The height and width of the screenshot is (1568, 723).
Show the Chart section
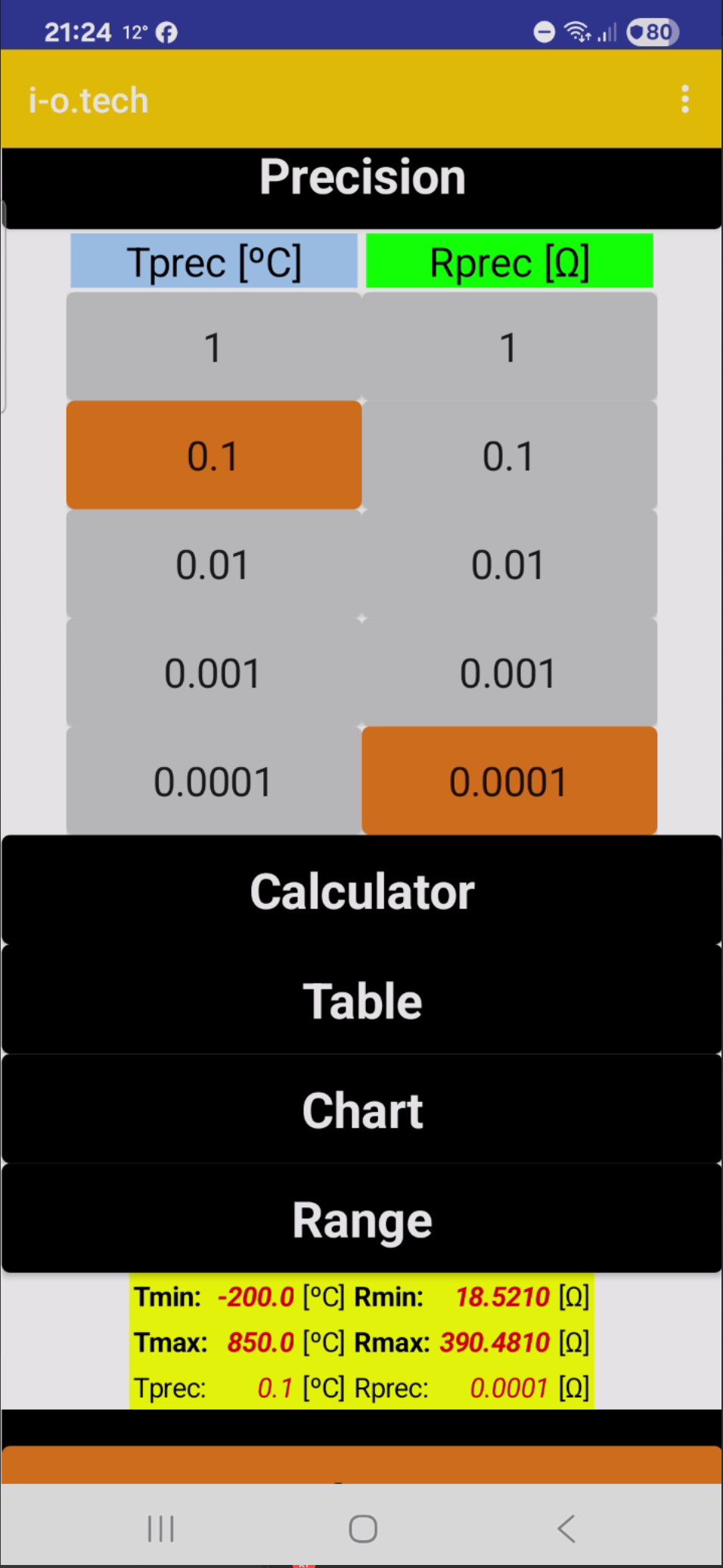[361, 1110]
